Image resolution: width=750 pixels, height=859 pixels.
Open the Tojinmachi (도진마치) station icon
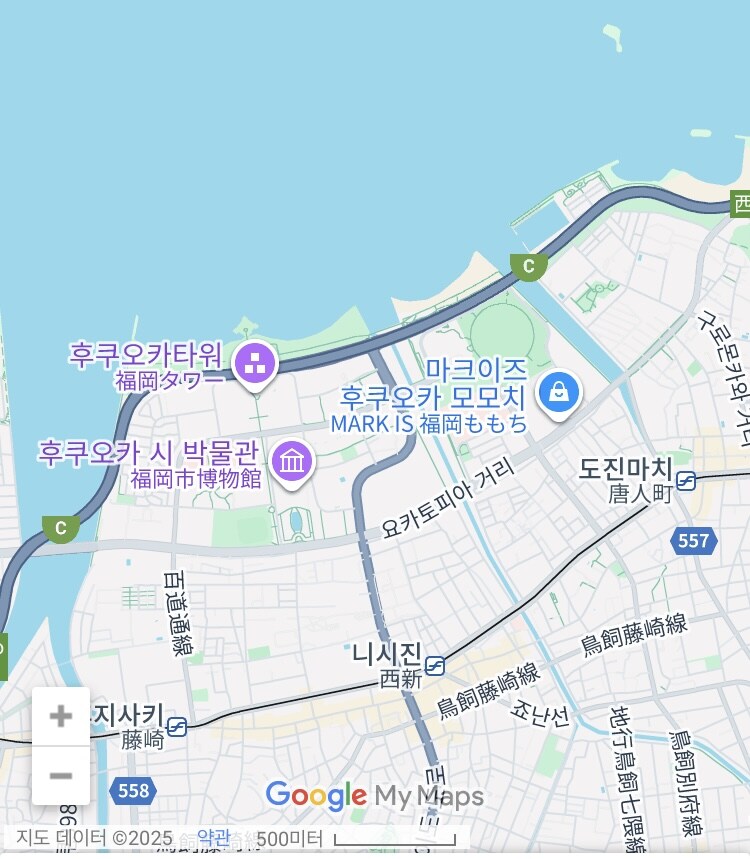coord(686,481)
